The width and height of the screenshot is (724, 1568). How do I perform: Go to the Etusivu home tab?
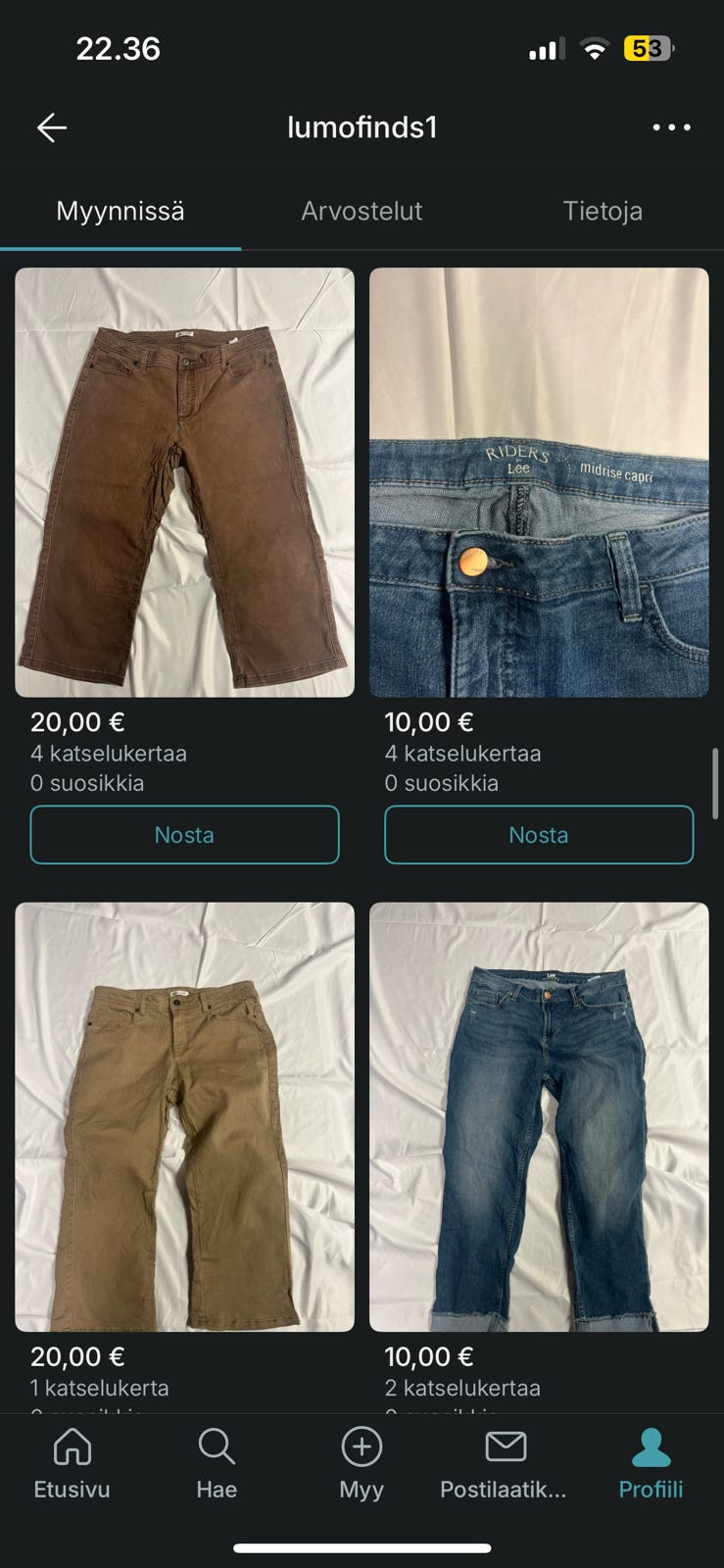coord(72,1464)
